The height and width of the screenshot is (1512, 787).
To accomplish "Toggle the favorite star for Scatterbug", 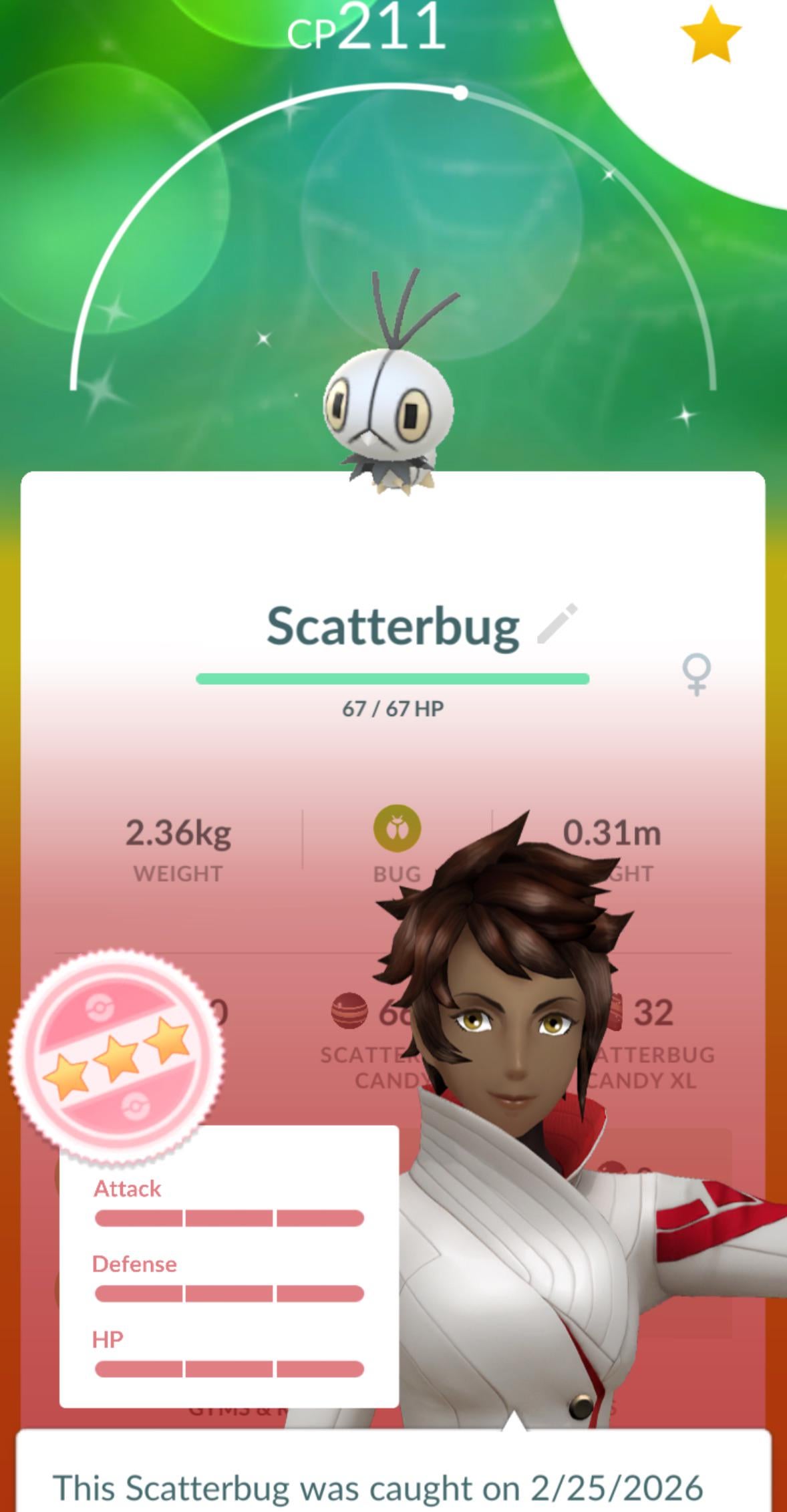I will coord(710,35).
